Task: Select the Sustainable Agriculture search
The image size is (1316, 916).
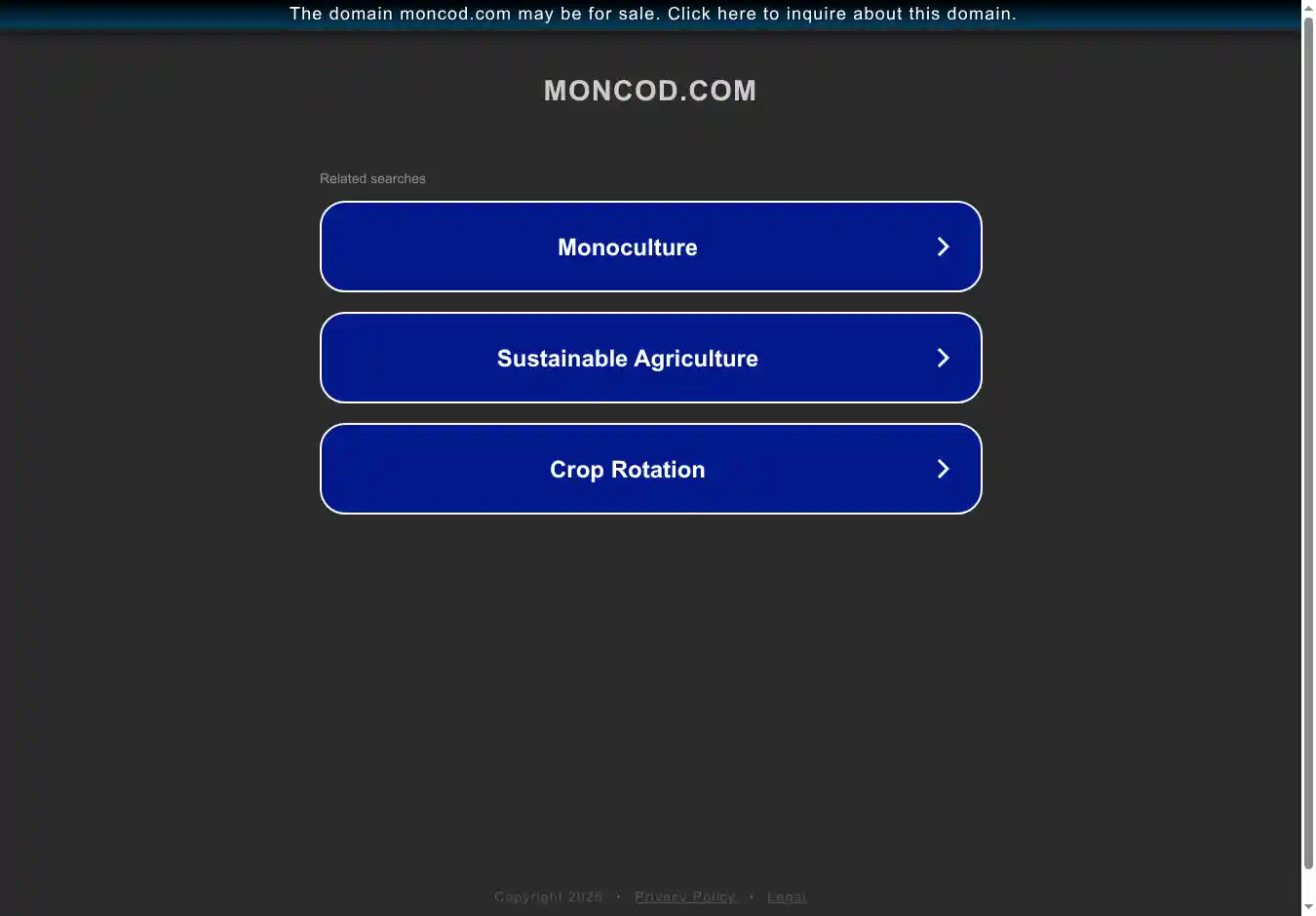Action: 650,358
